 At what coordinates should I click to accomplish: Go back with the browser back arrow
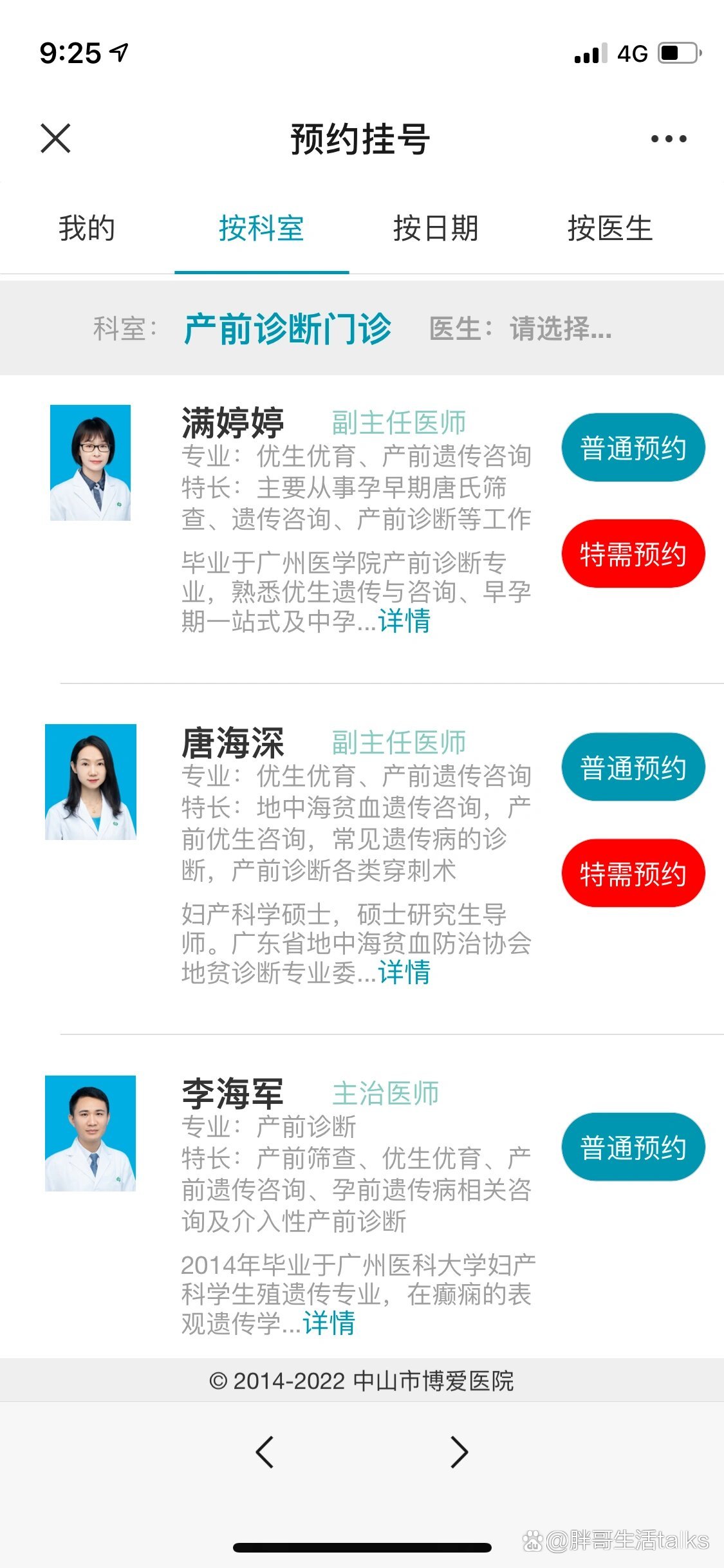(265, 1452)
